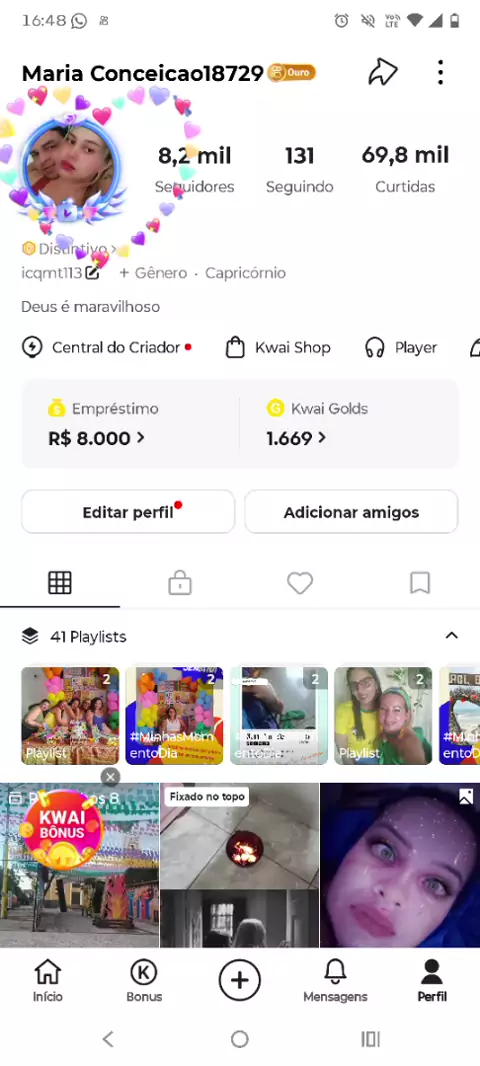The height and width of the screenshot is (1066, 480).
Task: Open the Player shortcut
Action: 401,347
